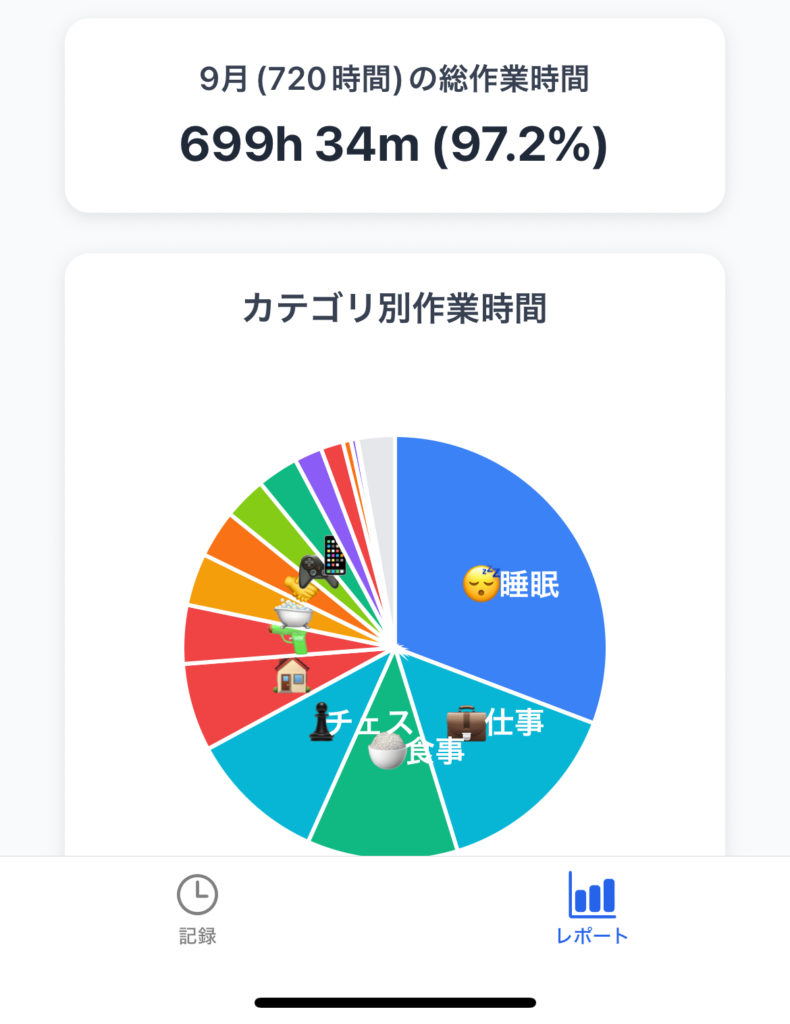Switch to the 記録 tab
Image resolution: width=790 pixels, height=1024 pixels.
[x=197, y=908]
